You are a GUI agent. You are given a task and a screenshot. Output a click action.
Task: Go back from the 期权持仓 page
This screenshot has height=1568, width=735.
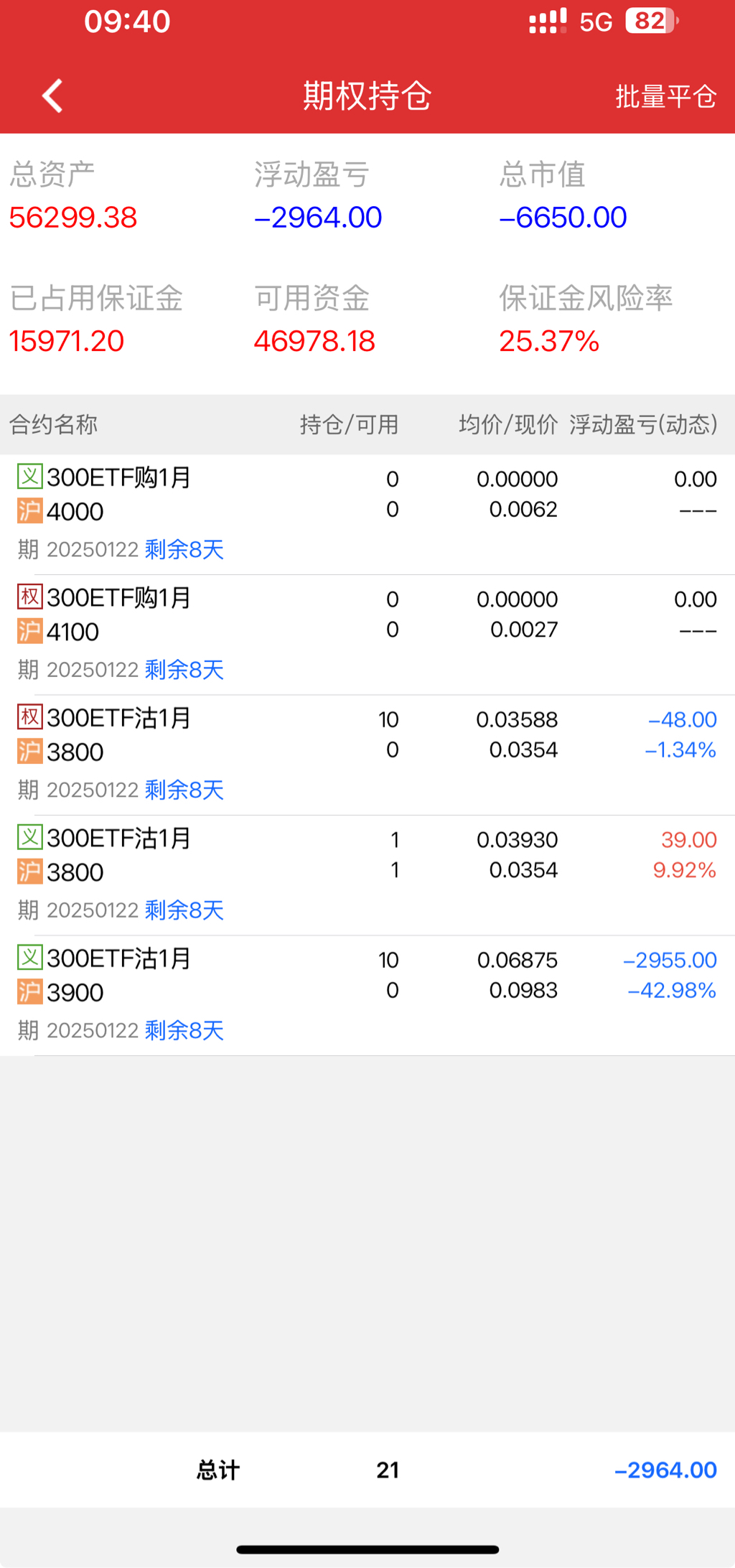(x=52, y=96)
